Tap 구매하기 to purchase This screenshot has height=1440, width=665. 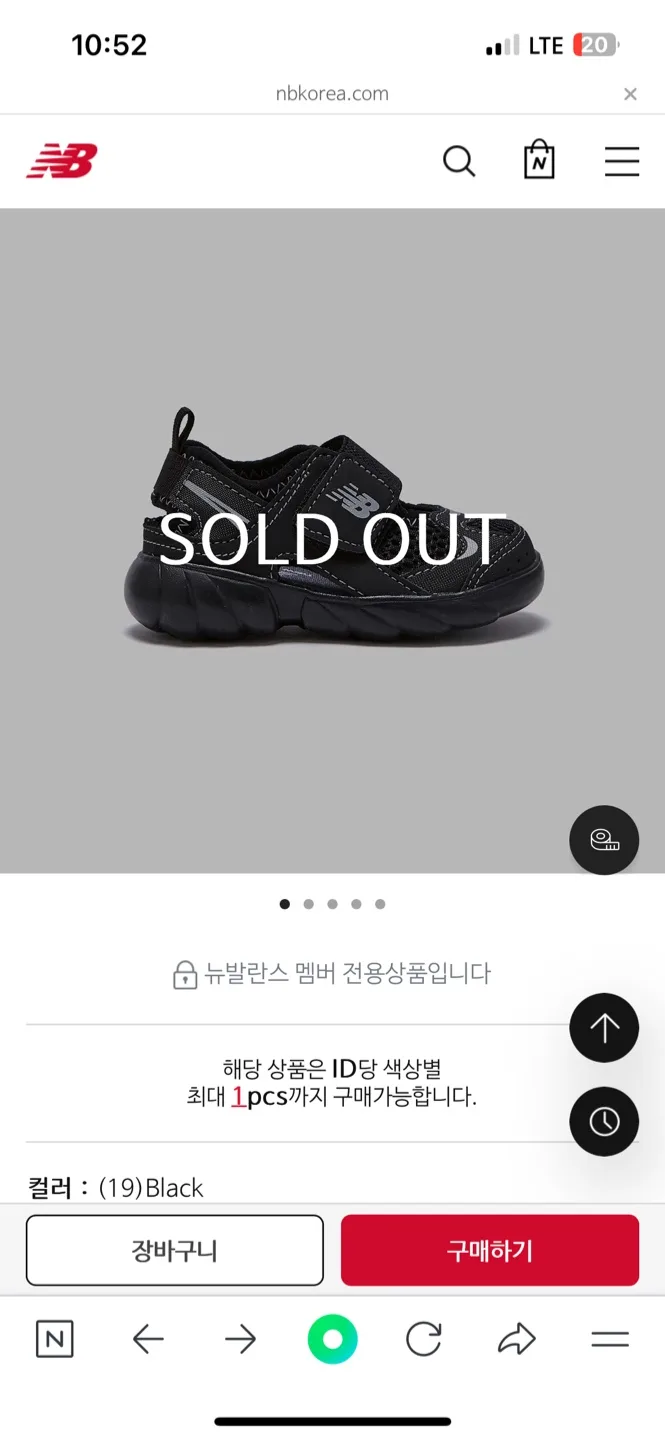click(x=490, y=1250)
